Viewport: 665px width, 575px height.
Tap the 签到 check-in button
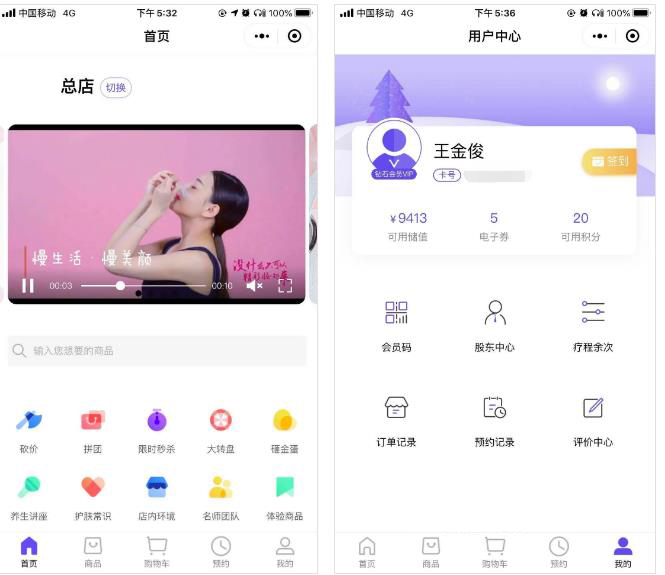[609, 161]
